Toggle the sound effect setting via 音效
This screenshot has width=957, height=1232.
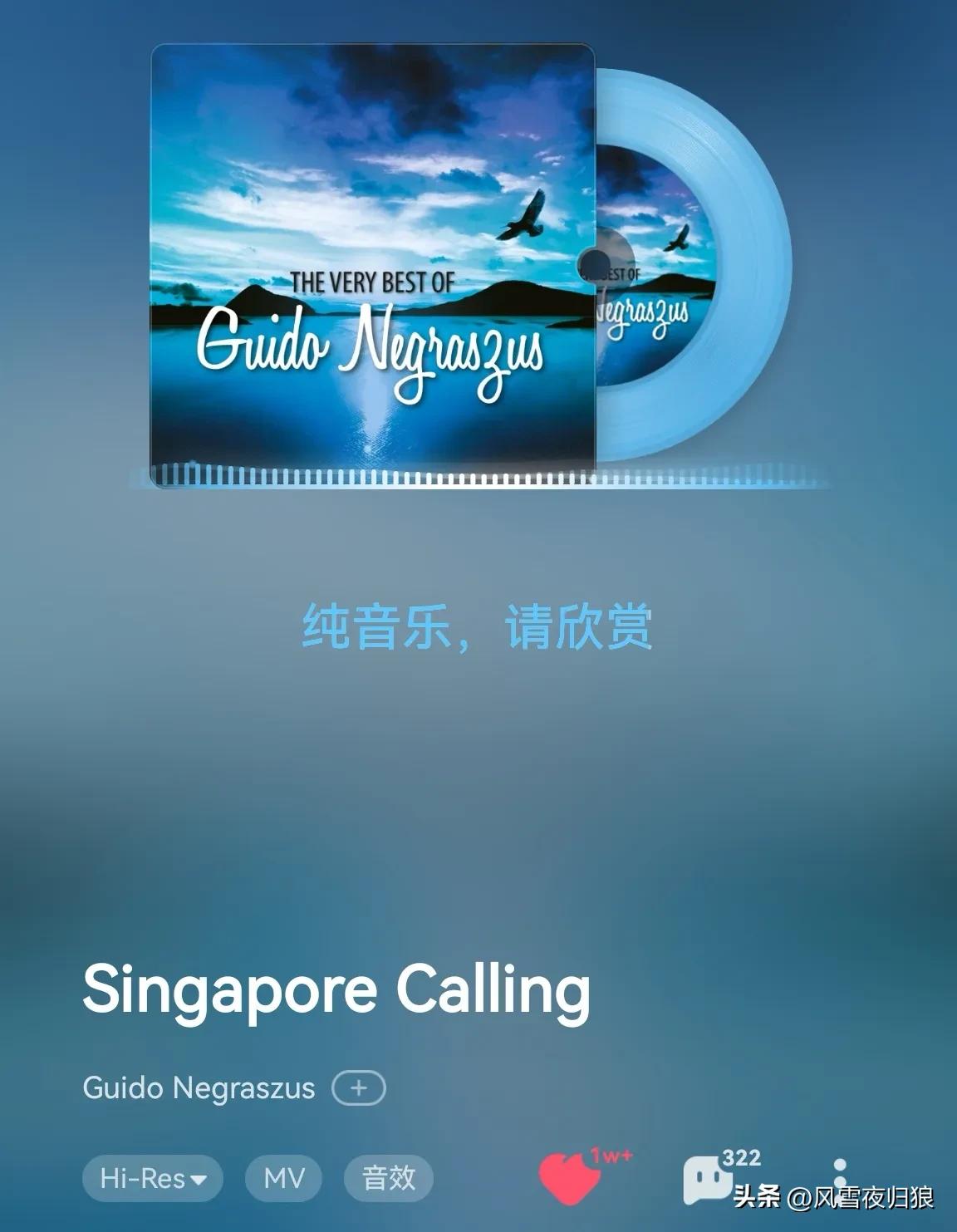390,1179
